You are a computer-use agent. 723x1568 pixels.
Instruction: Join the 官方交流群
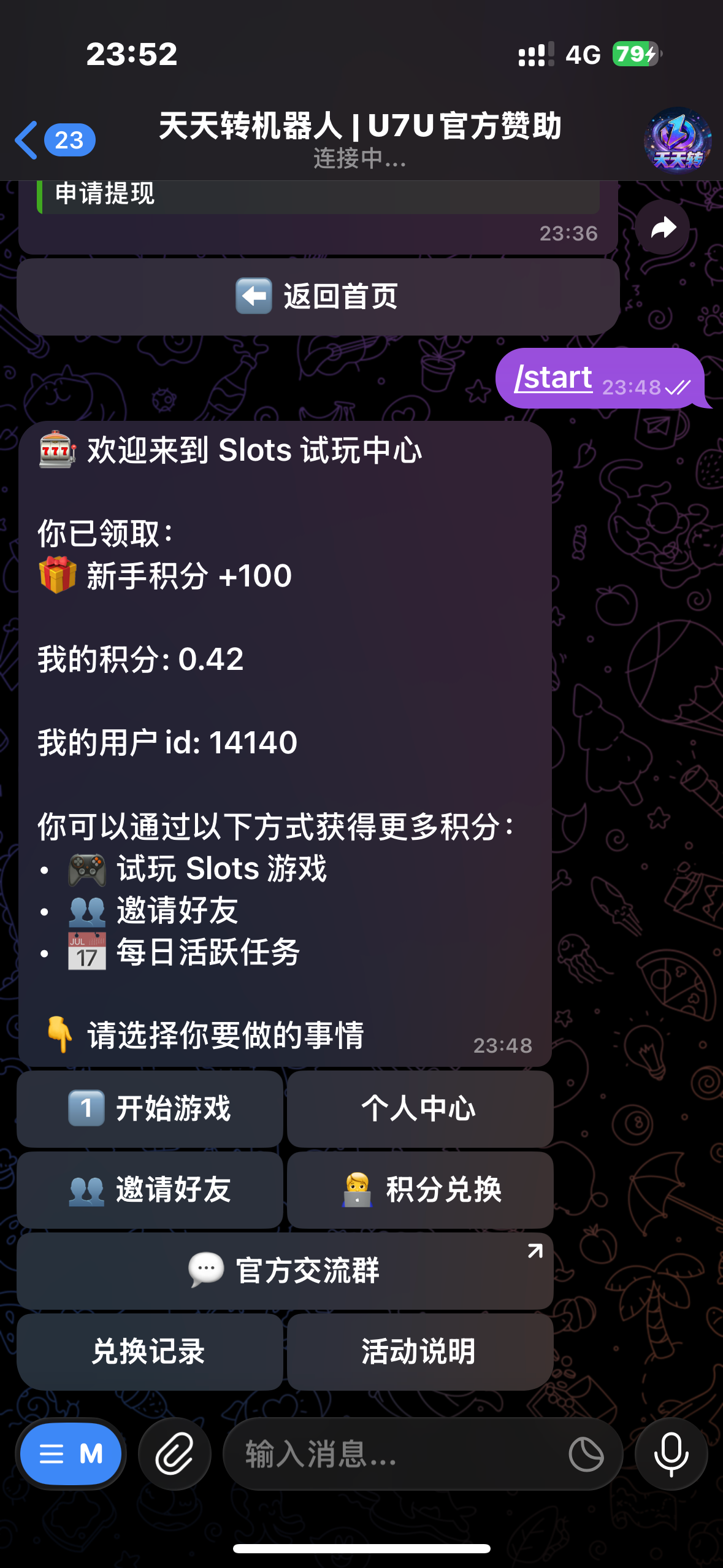(x=285, y=1270)
